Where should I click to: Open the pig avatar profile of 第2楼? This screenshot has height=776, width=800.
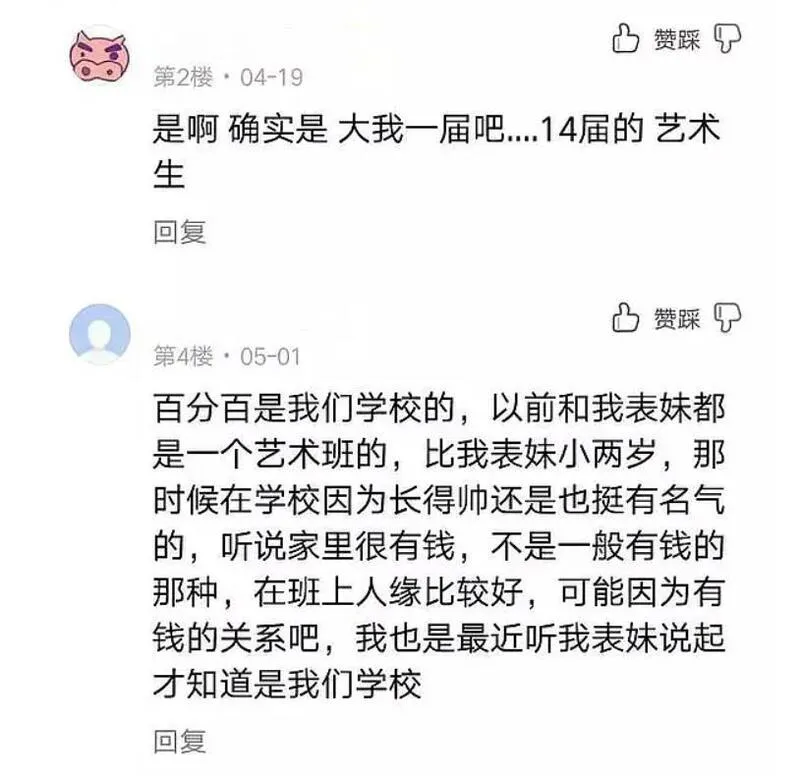click(x=99, y=54)
